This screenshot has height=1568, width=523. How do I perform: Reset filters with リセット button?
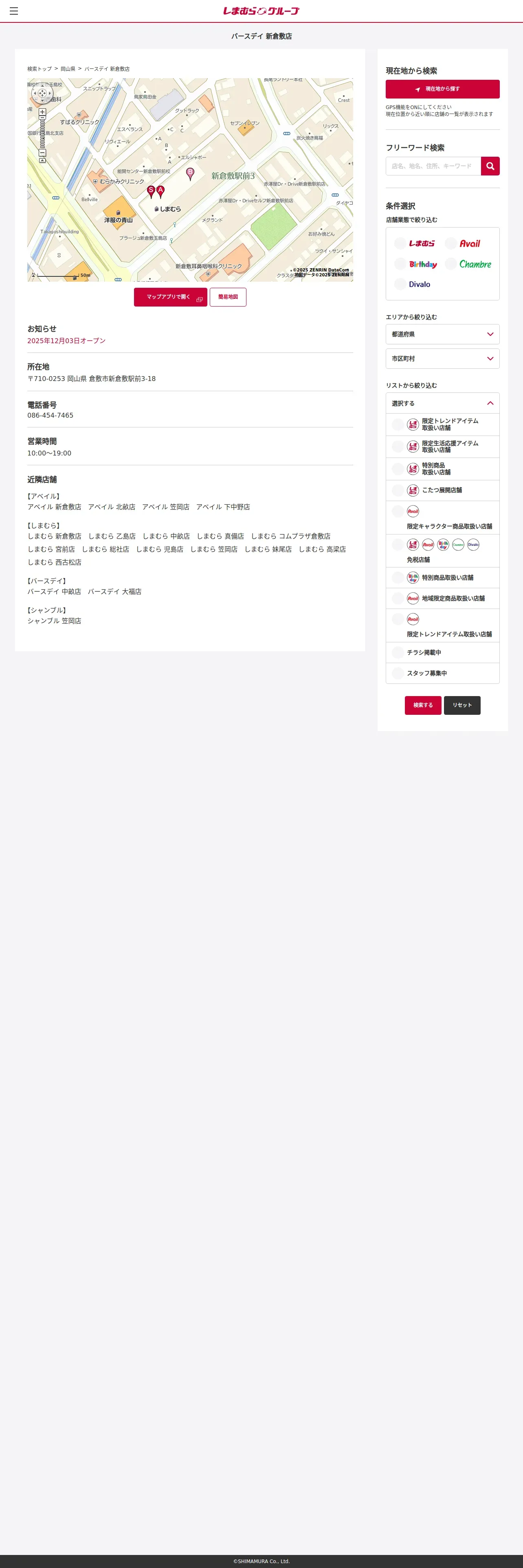(461, 705)
